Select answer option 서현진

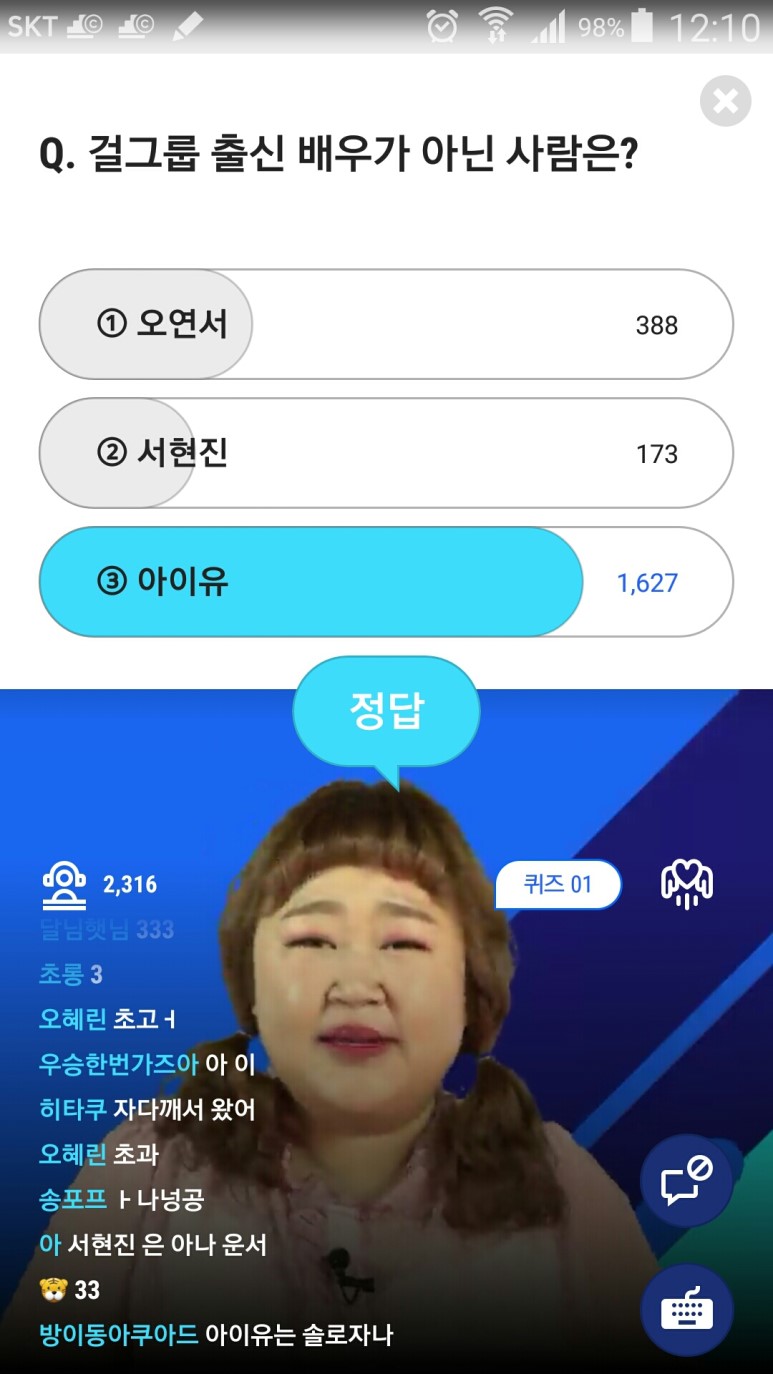tap(385, 453)
